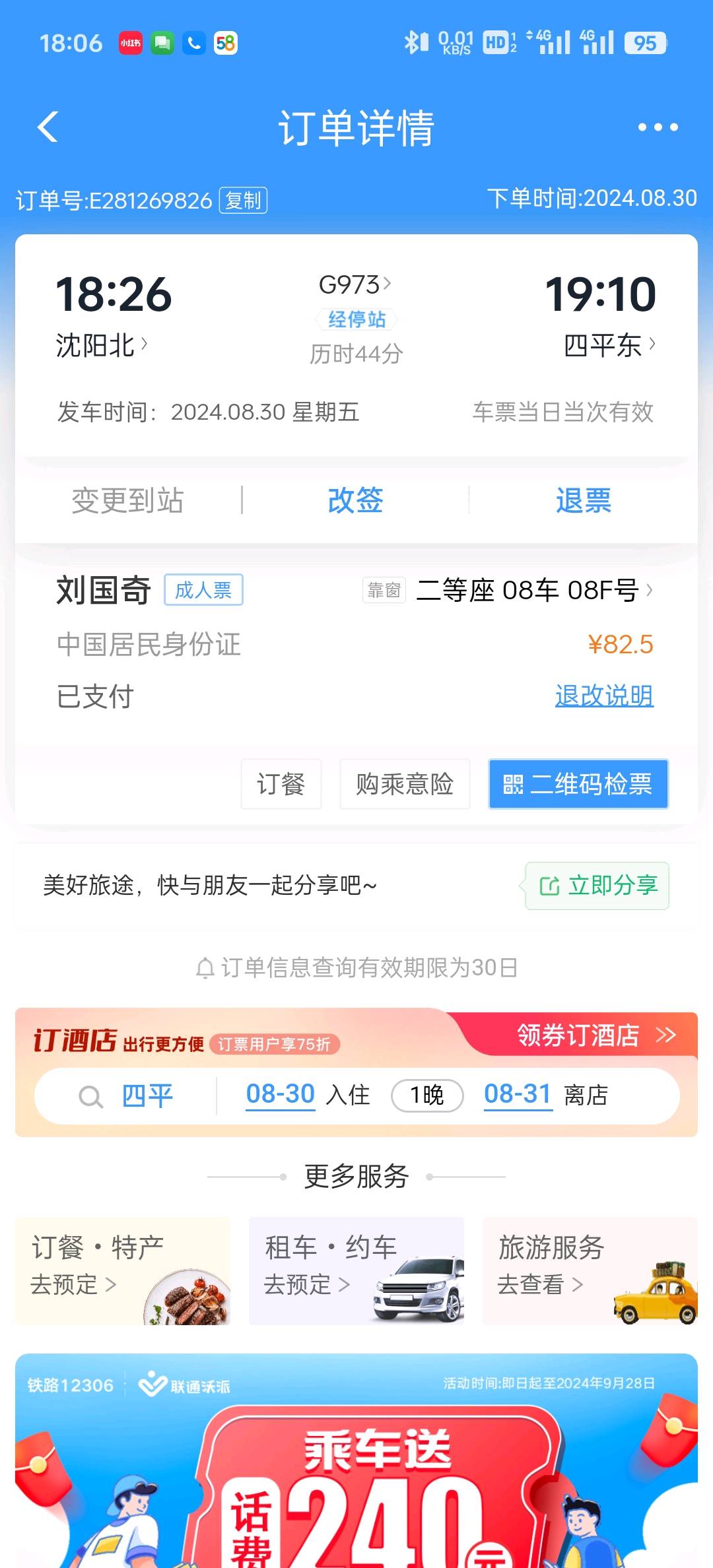Screen dimensions: 713x1568
Task: Buy travel insurance via 购乘意险
Action: coord(405,784)
